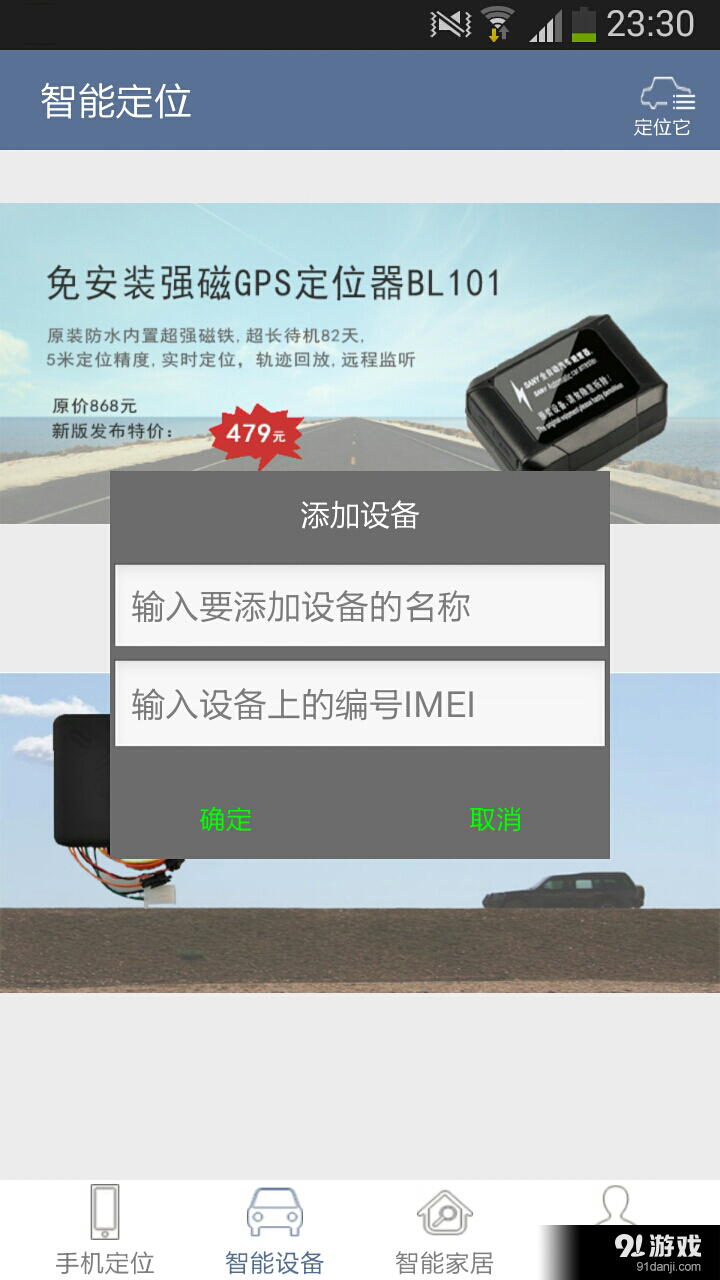This screenshot has height=1280, width=720.
Task: Cancel the dialog with 取消
Action: click(x=494, y=820)
